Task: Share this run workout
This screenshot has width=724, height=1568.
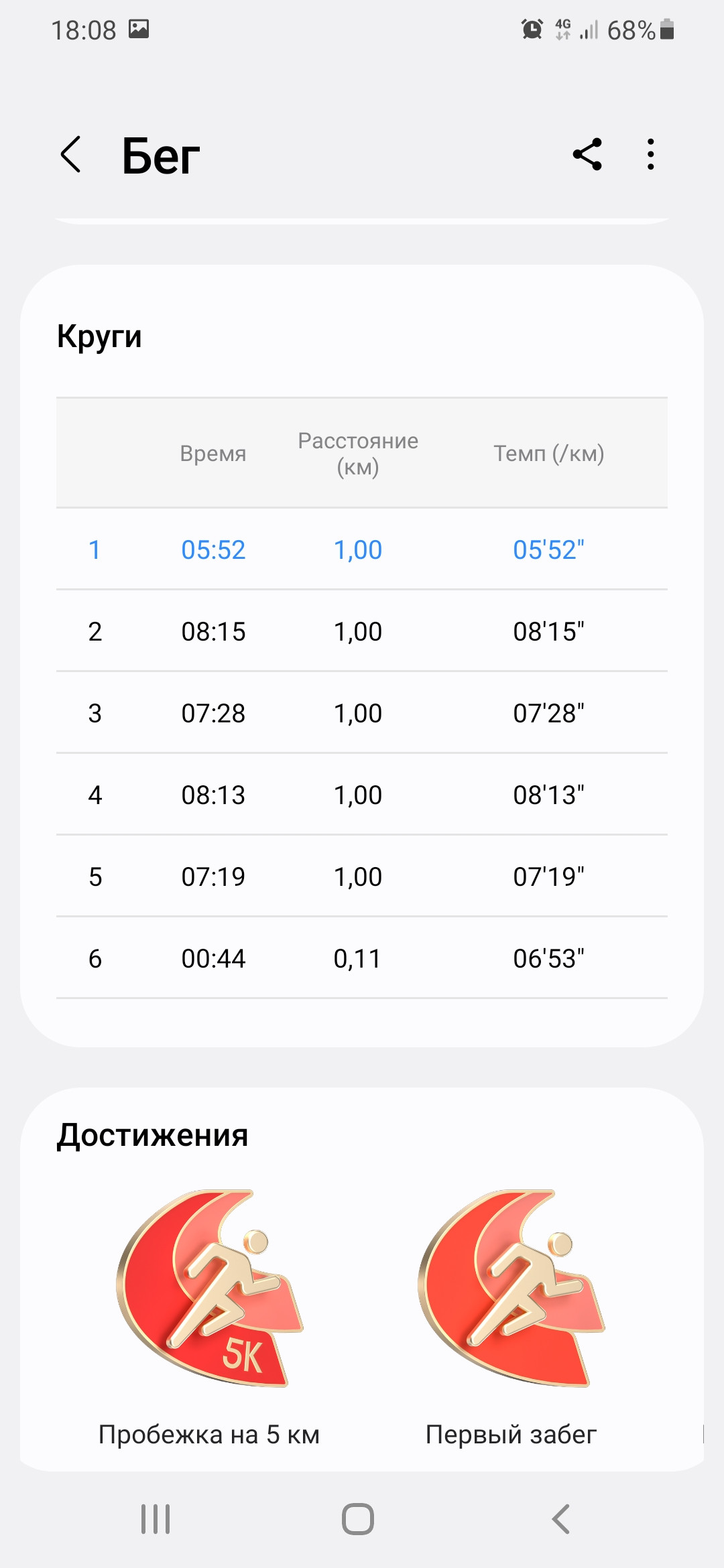Action: pos(587,155)
